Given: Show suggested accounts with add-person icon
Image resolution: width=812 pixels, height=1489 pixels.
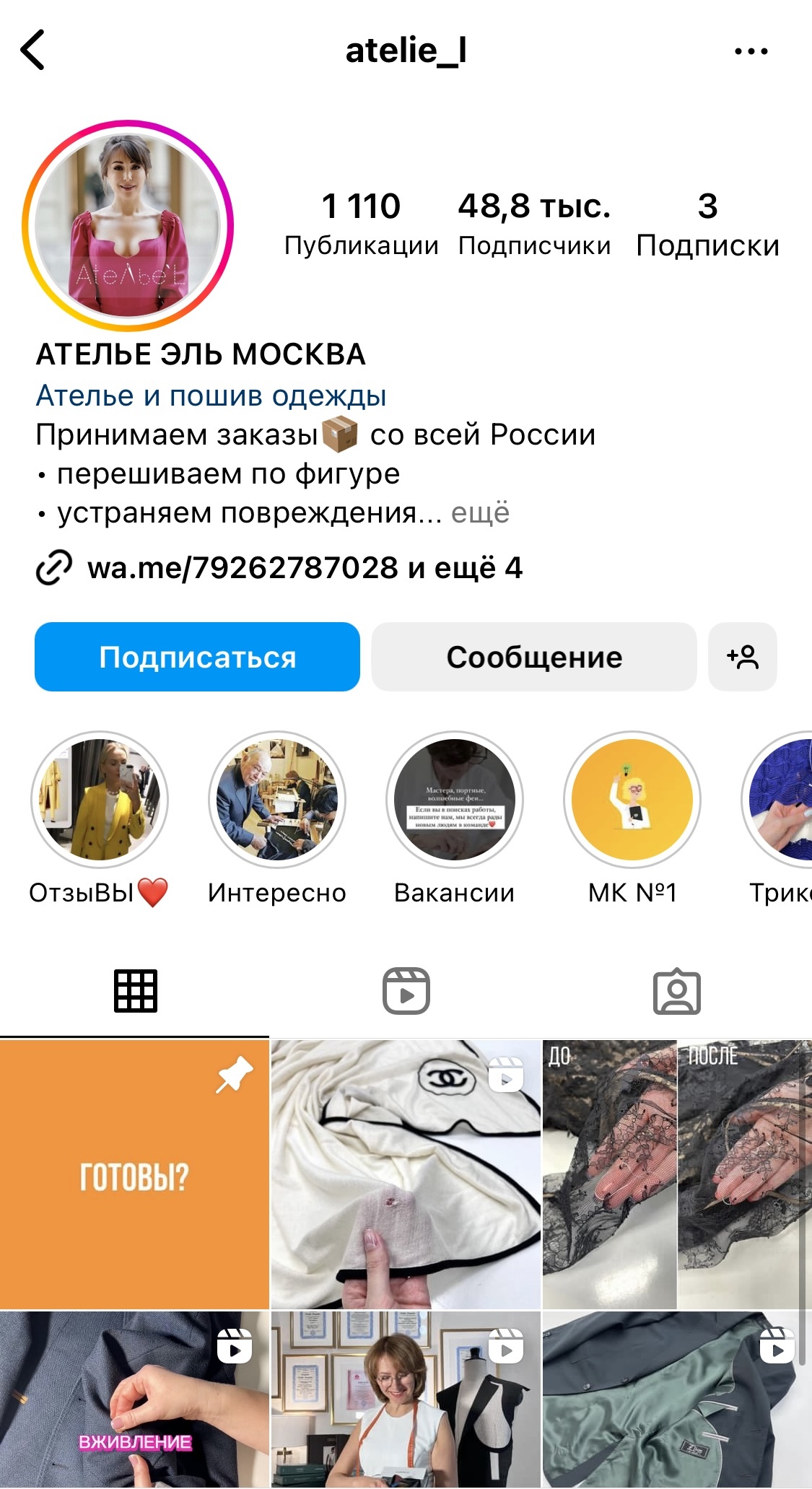Looking at the screenshot, I should tap(742, 657).
